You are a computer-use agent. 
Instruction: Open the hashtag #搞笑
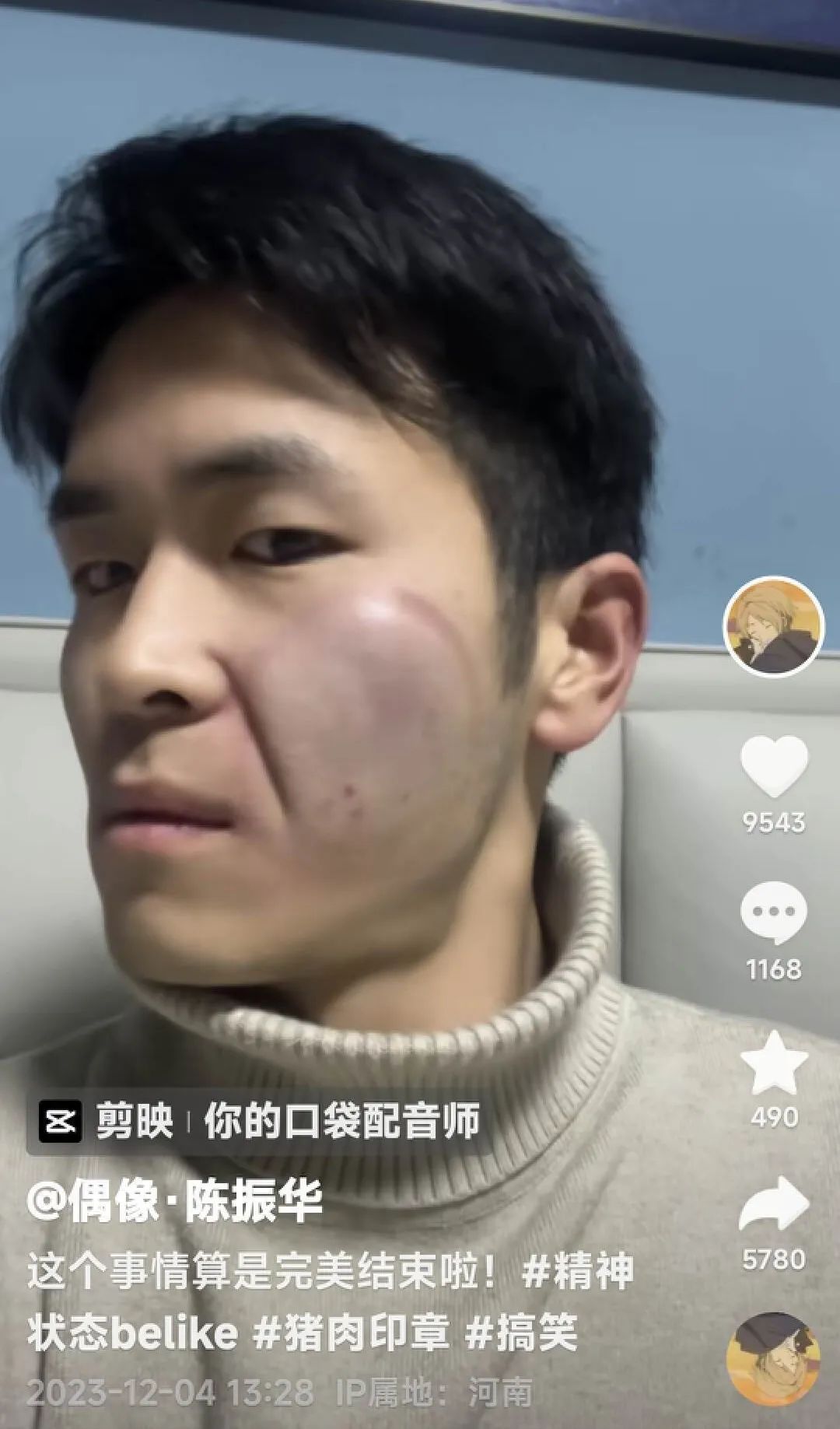click(521, 1334)
